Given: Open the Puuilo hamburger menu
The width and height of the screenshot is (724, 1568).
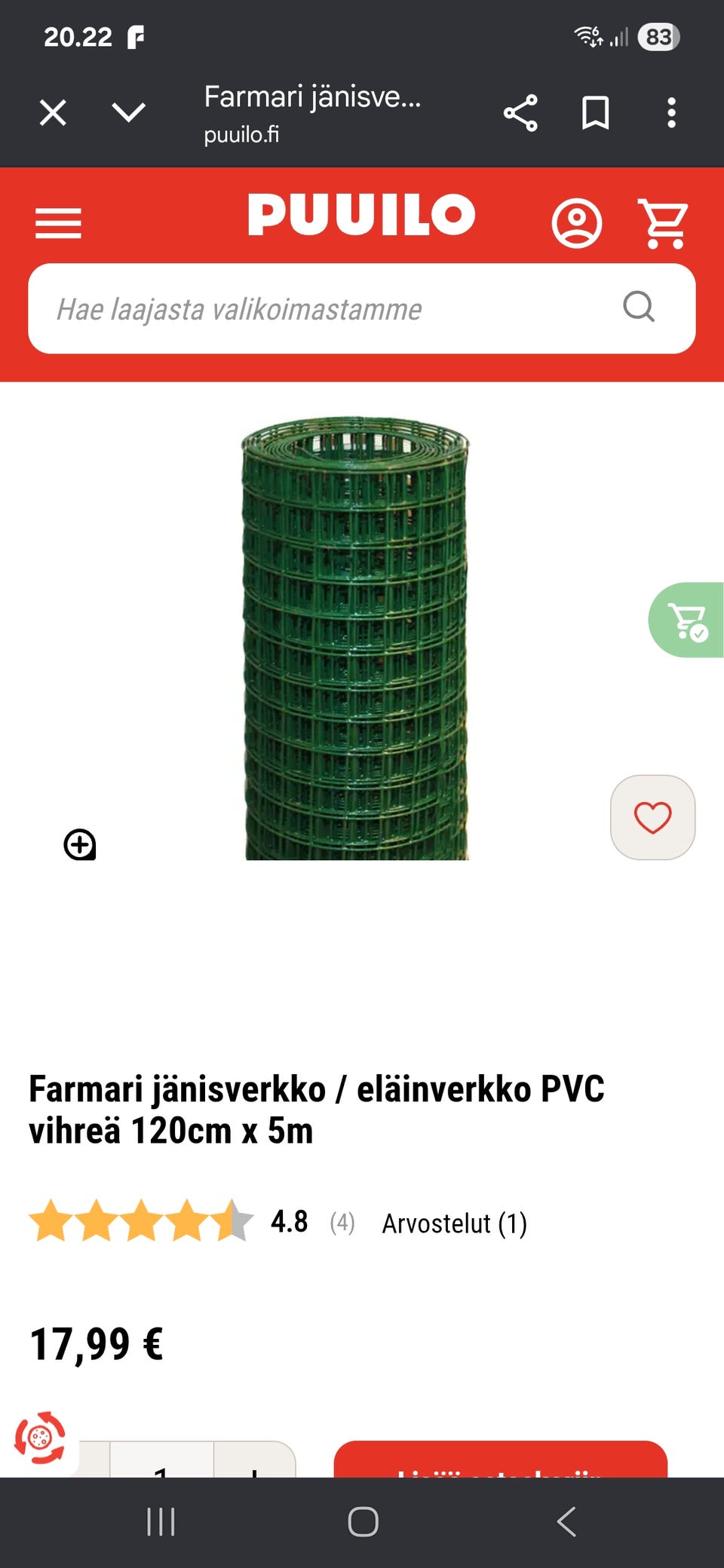Looking at the screenshot, I should [57, 222].
